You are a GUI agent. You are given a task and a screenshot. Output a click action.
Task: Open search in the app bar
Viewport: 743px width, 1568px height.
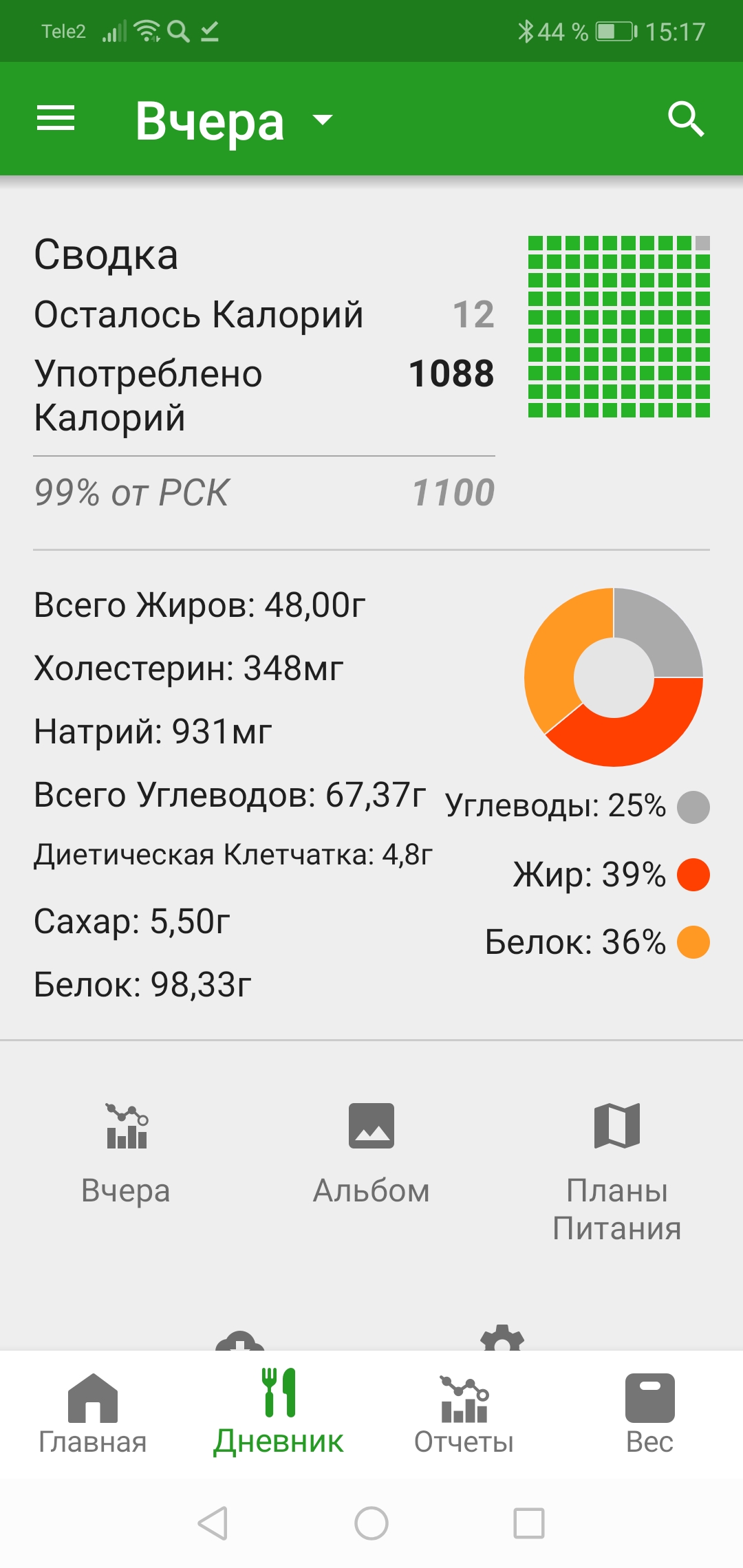point(686,120)
